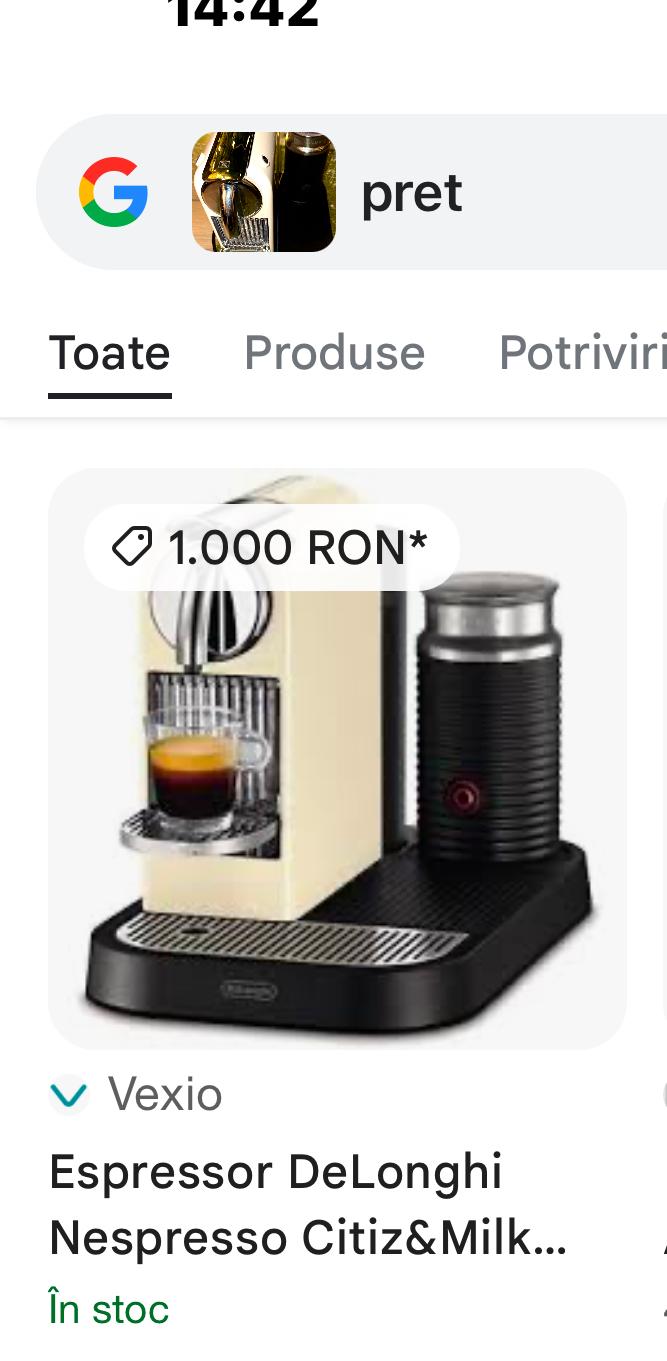Viewport: 667px width, 1361px height.
Task: Tap the search box containing 'pret'
Action: pos(500,192)
